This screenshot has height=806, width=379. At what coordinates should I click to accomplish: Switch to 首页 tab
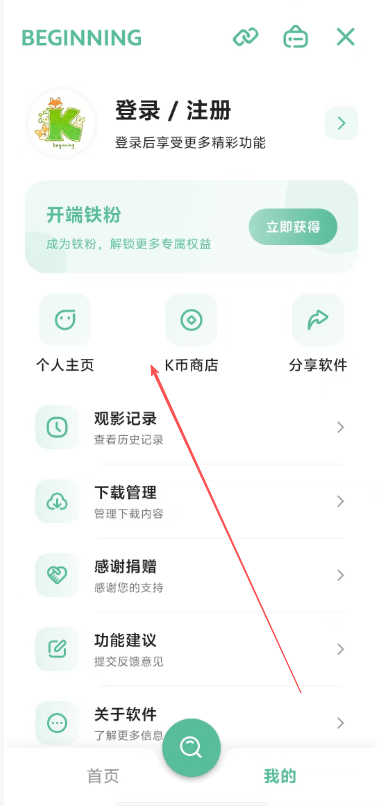pyautogui.click(x=103, y=776)
